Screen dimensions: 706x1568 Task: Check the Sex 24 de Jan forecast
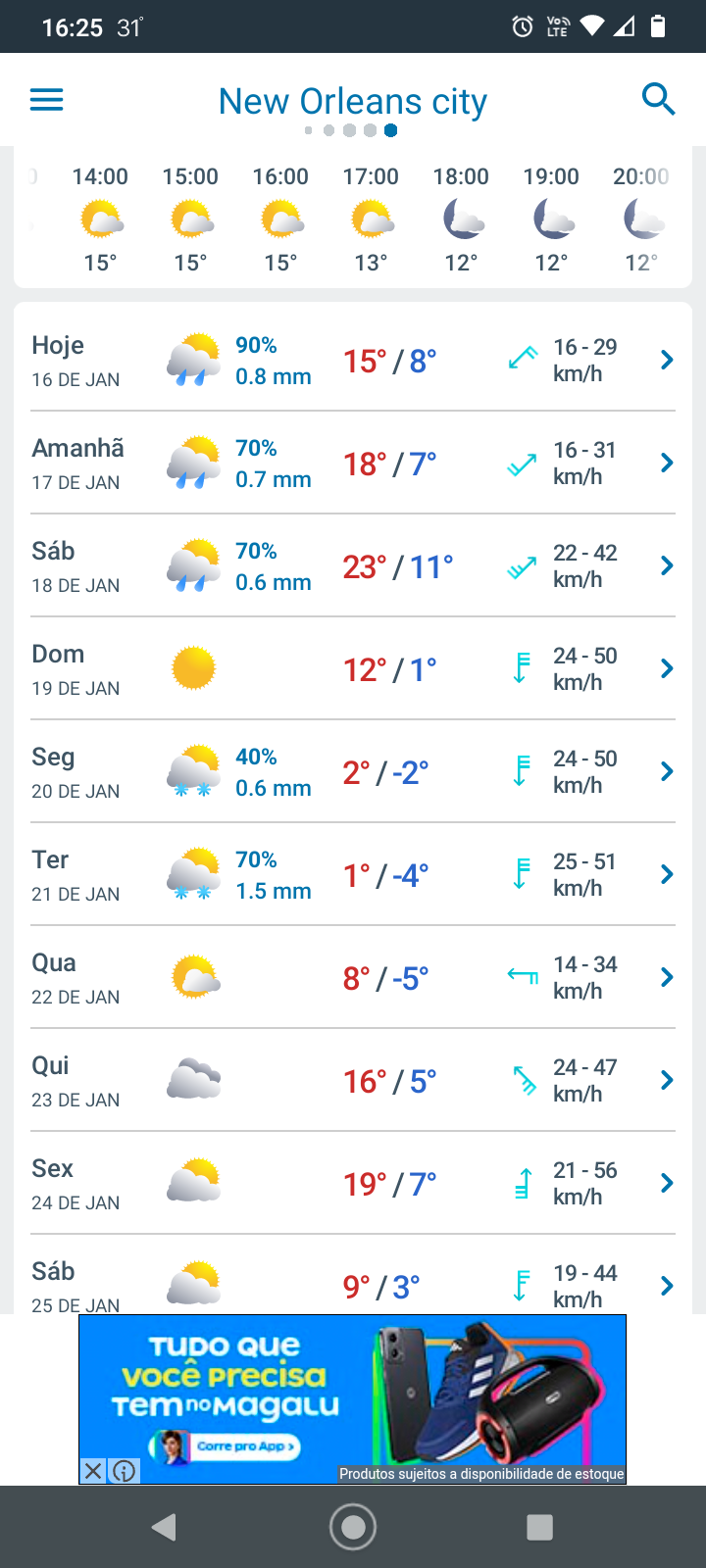[353, 1184]
